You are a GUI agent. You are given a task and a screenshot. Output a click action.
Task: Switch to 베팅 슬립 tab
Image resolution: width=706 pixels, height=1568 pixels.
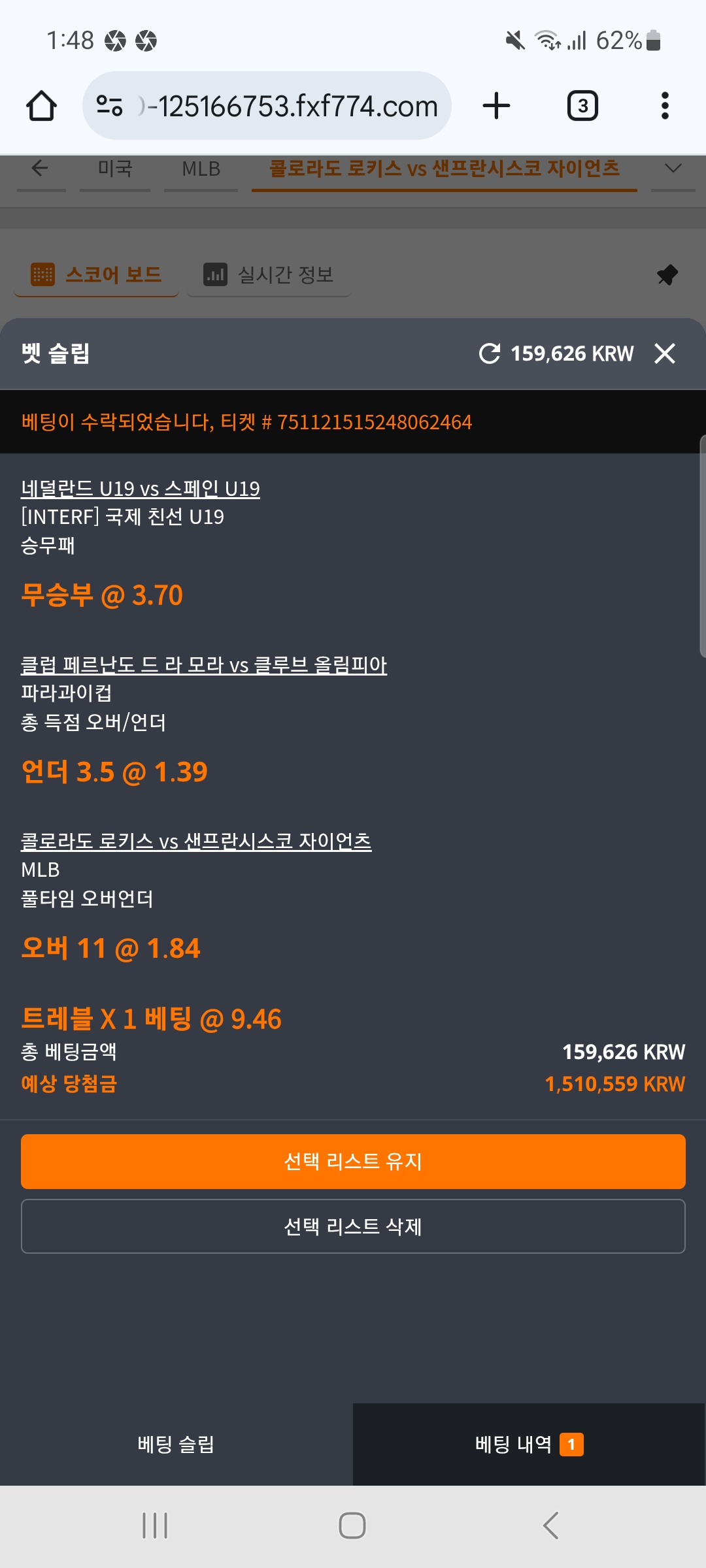[176, 1444]
